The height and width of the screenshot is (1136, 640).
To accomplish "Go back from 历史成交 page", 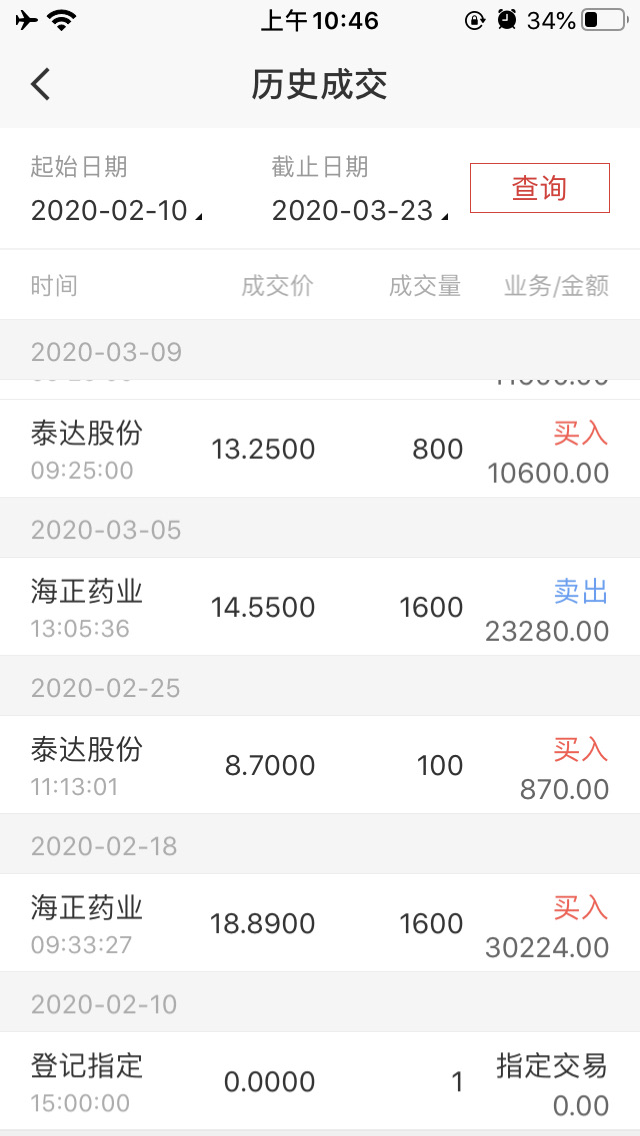I will [x=40, y=84].
